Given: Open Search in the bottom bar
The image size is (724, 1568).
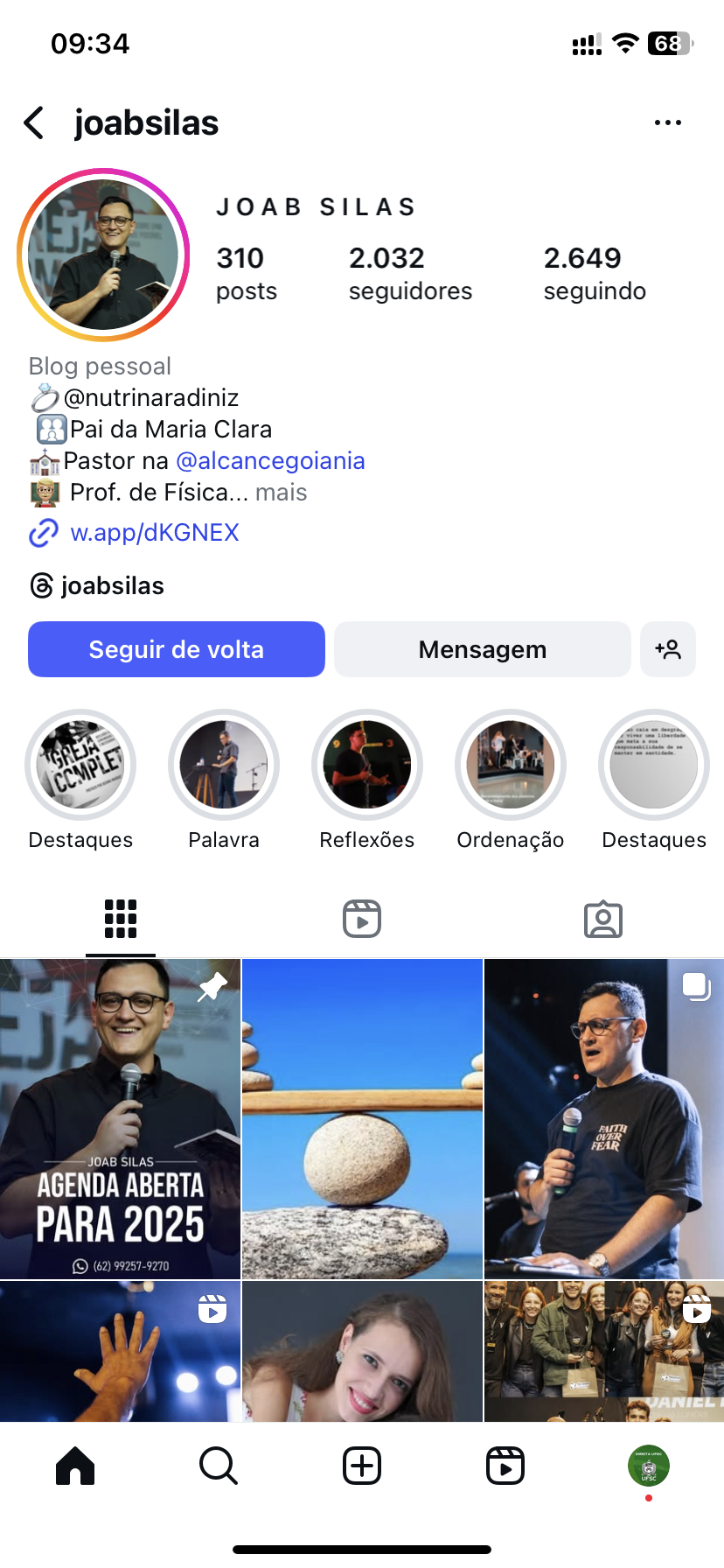Looking at the screenshot, I should [219, 1466].
